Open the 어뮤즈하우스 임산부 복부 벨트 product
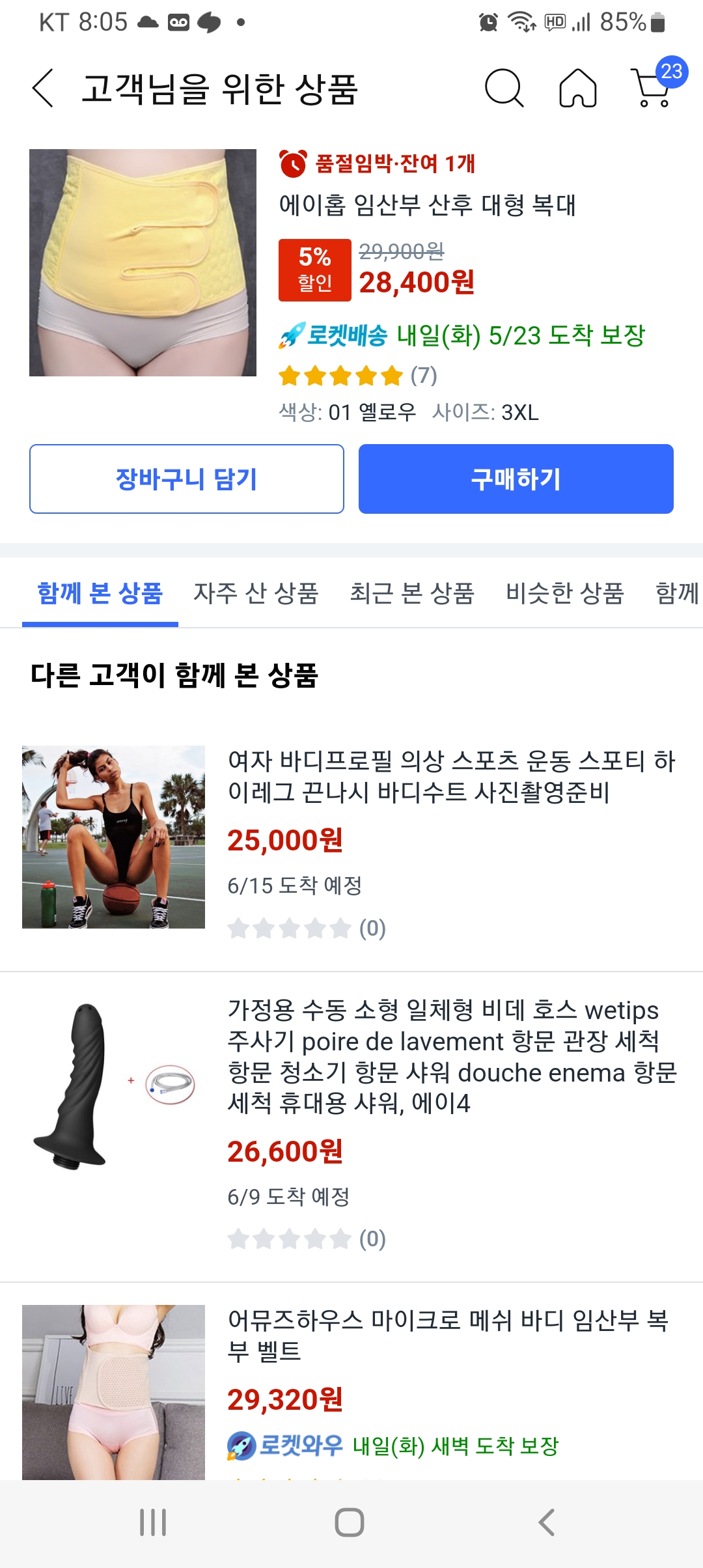This screenshot has width=703, height=1568. [x=448, y=1335]
